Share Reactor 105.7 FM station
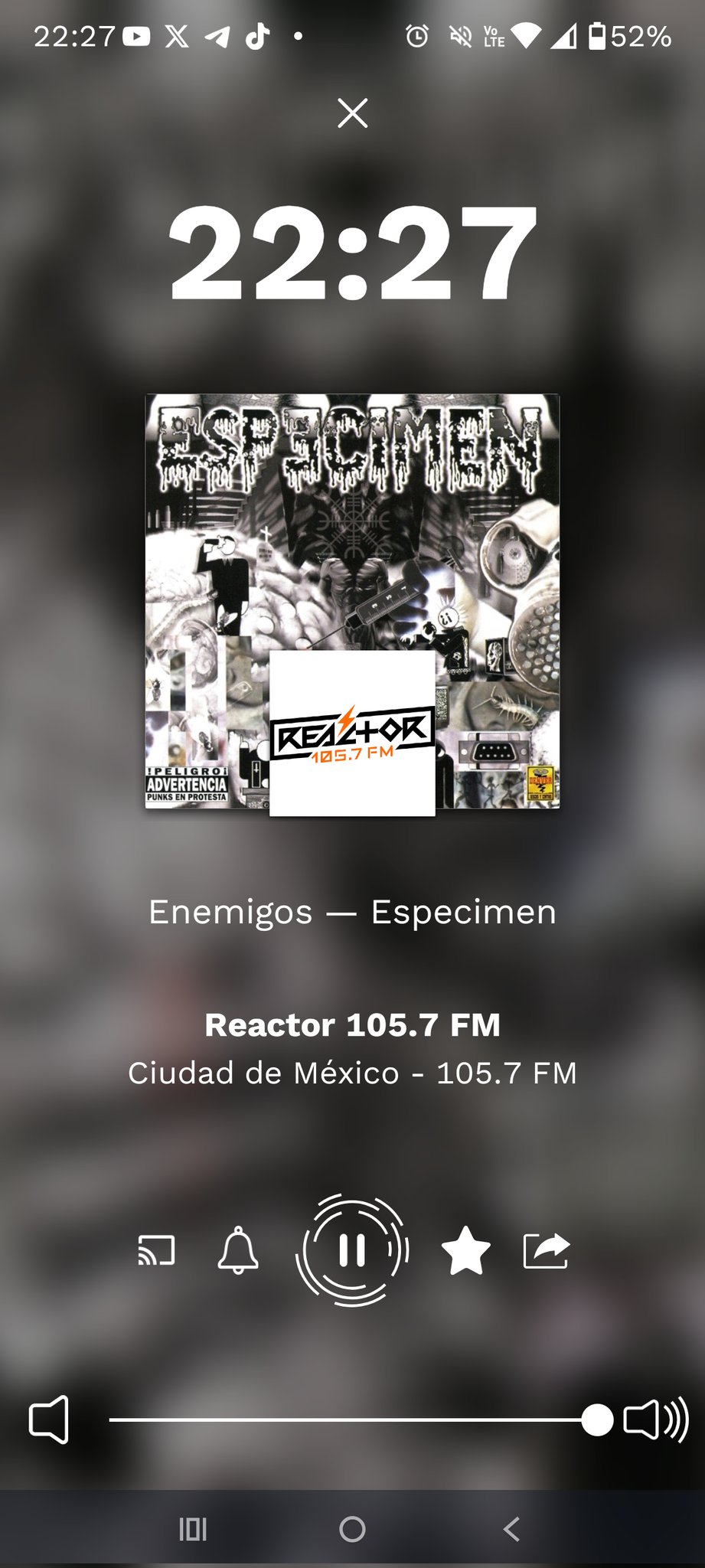 [546, 1251]
